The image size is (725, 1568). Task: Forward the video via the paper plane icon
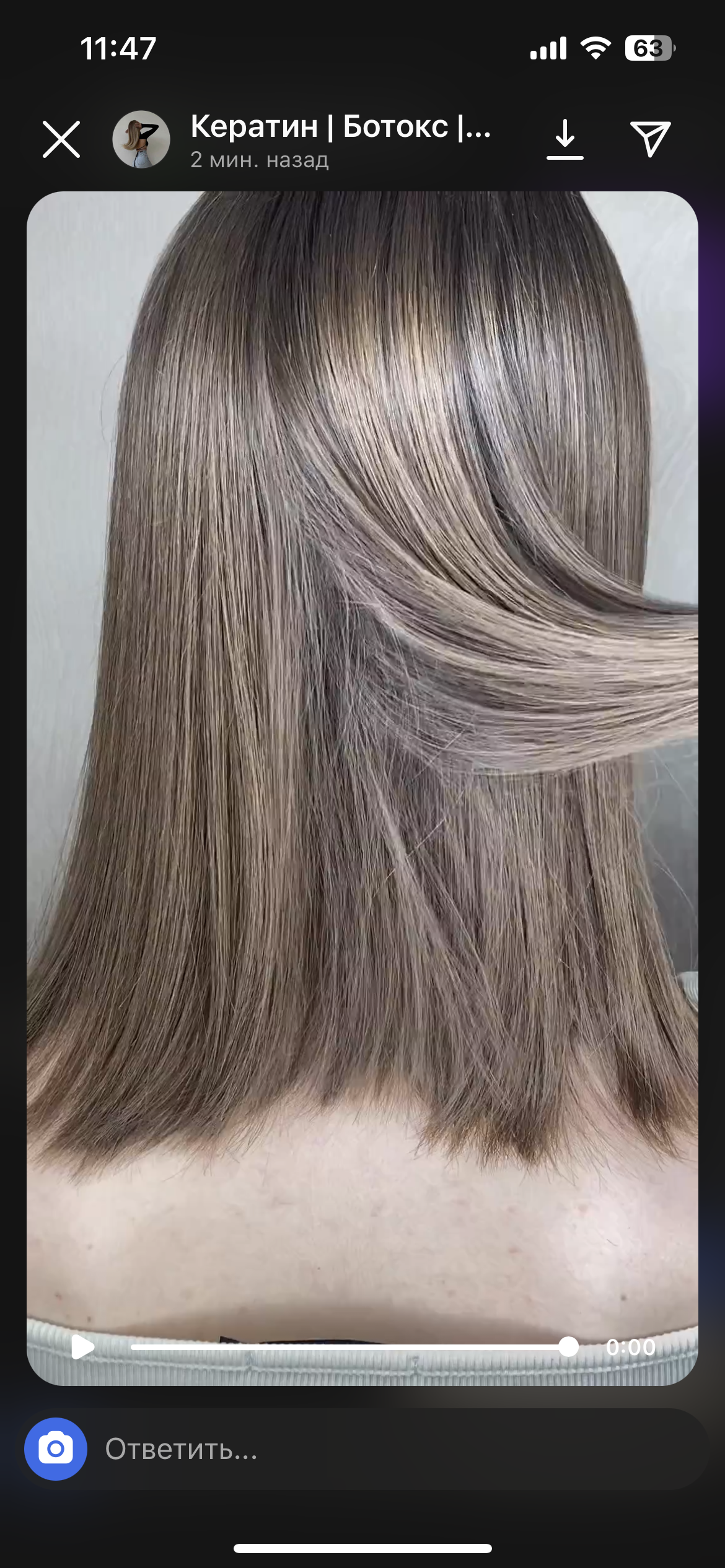(650, 139)
